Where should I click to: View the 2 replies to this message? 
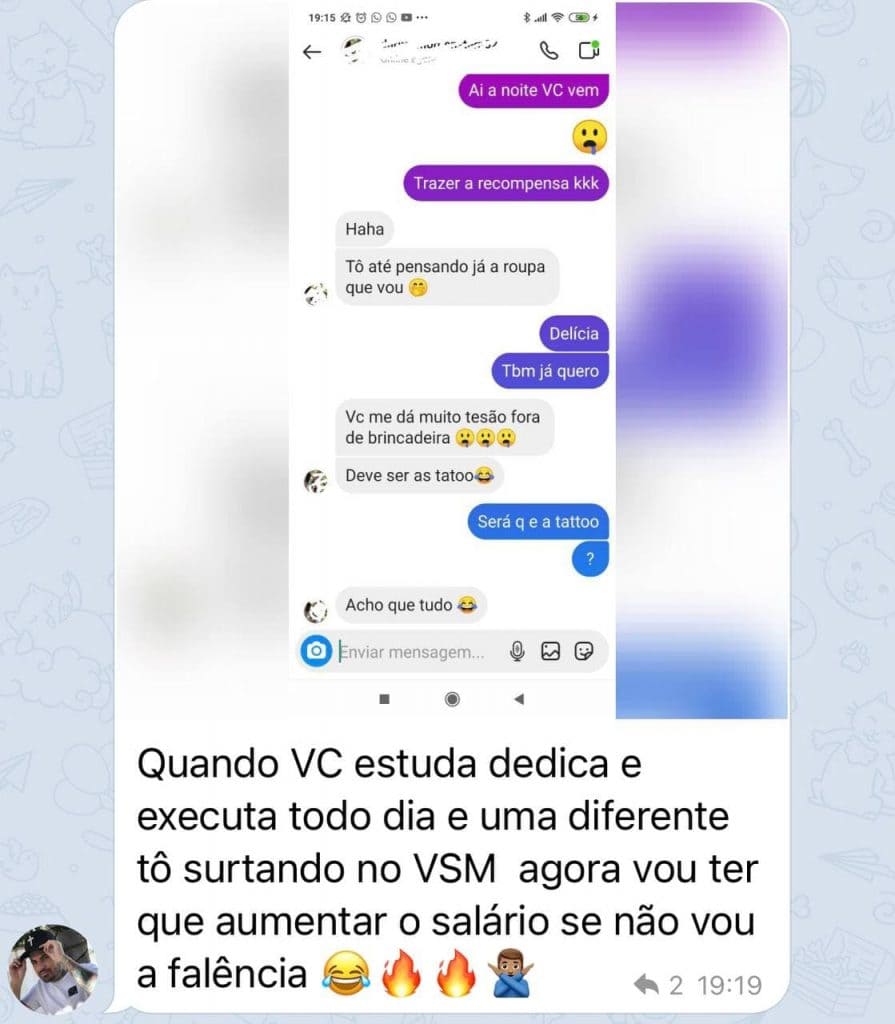coord(658,985)
